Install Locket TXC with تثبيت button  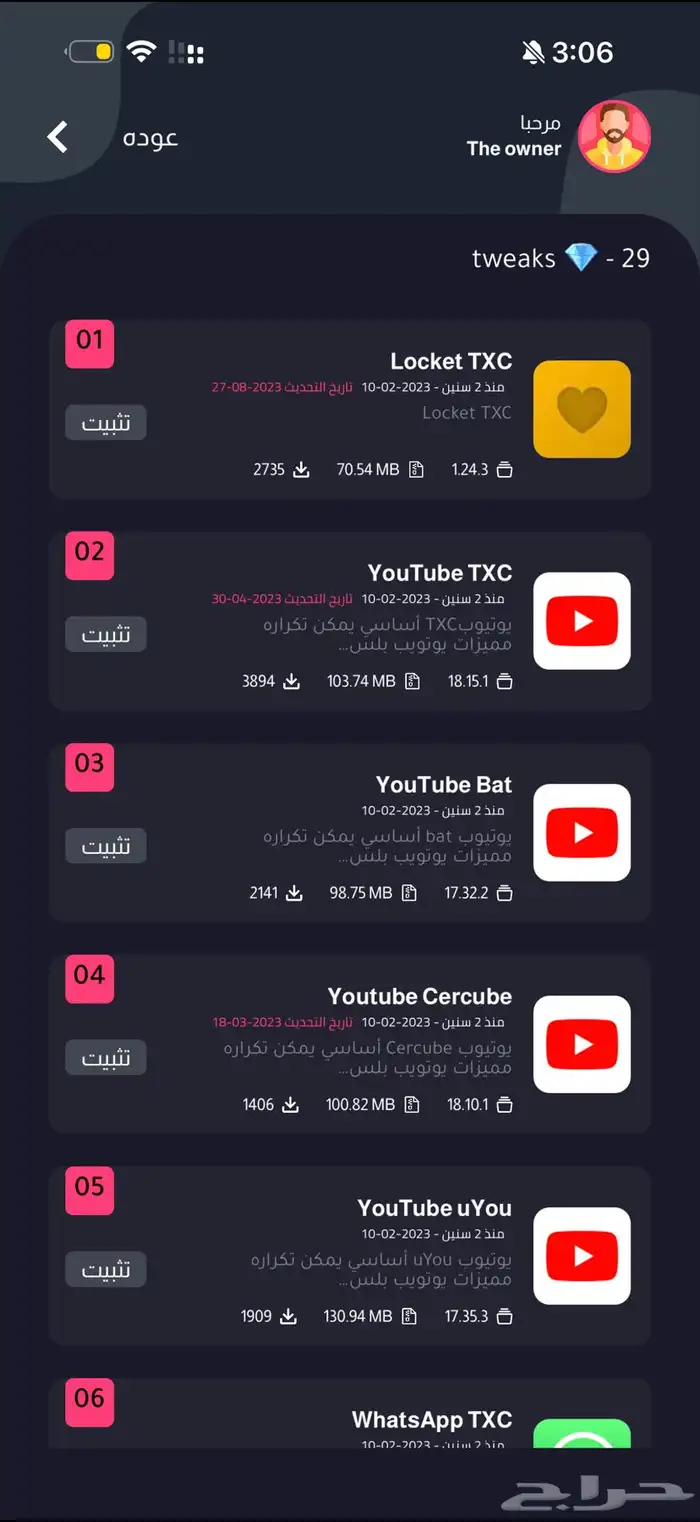click(x=106, y=422)
